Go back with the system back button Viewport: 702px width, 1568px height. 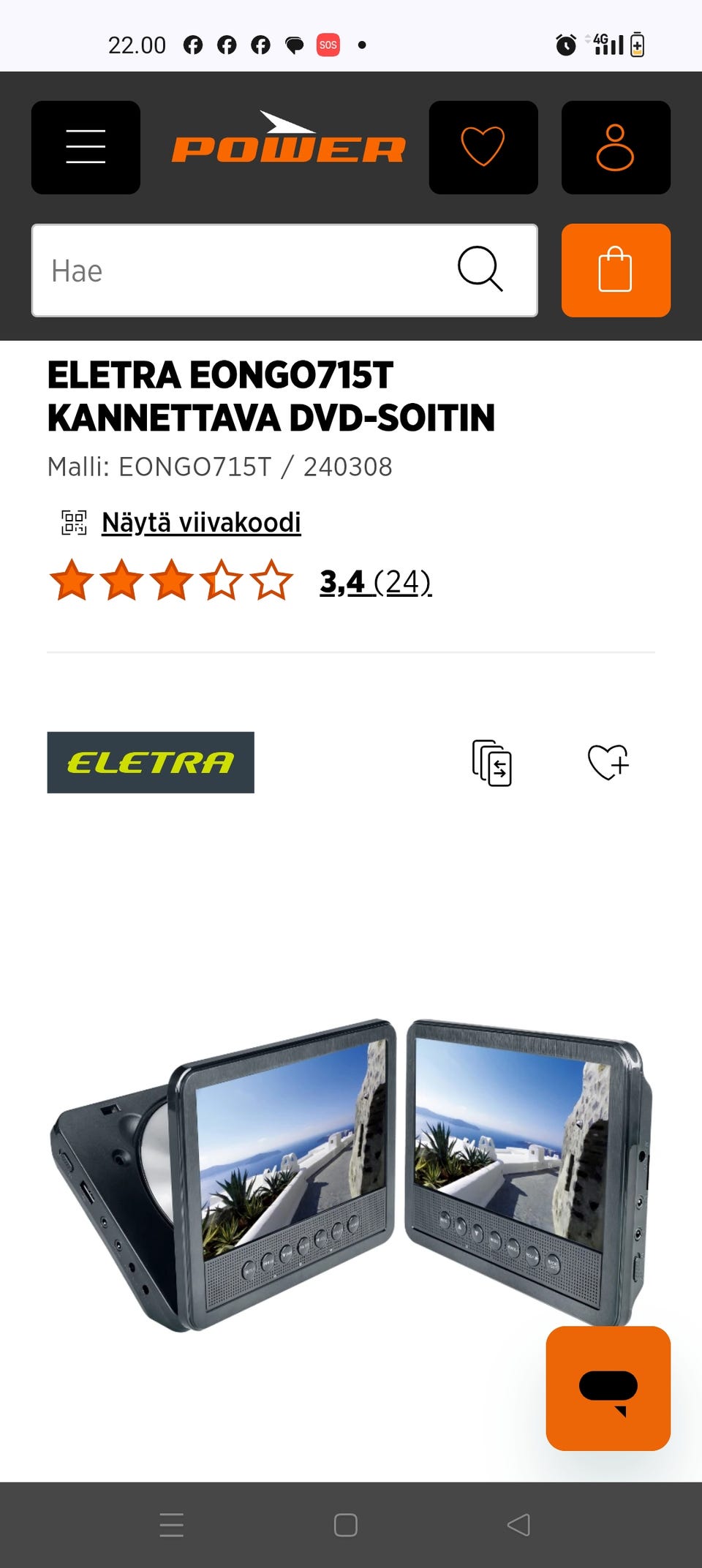(518, 1525)
